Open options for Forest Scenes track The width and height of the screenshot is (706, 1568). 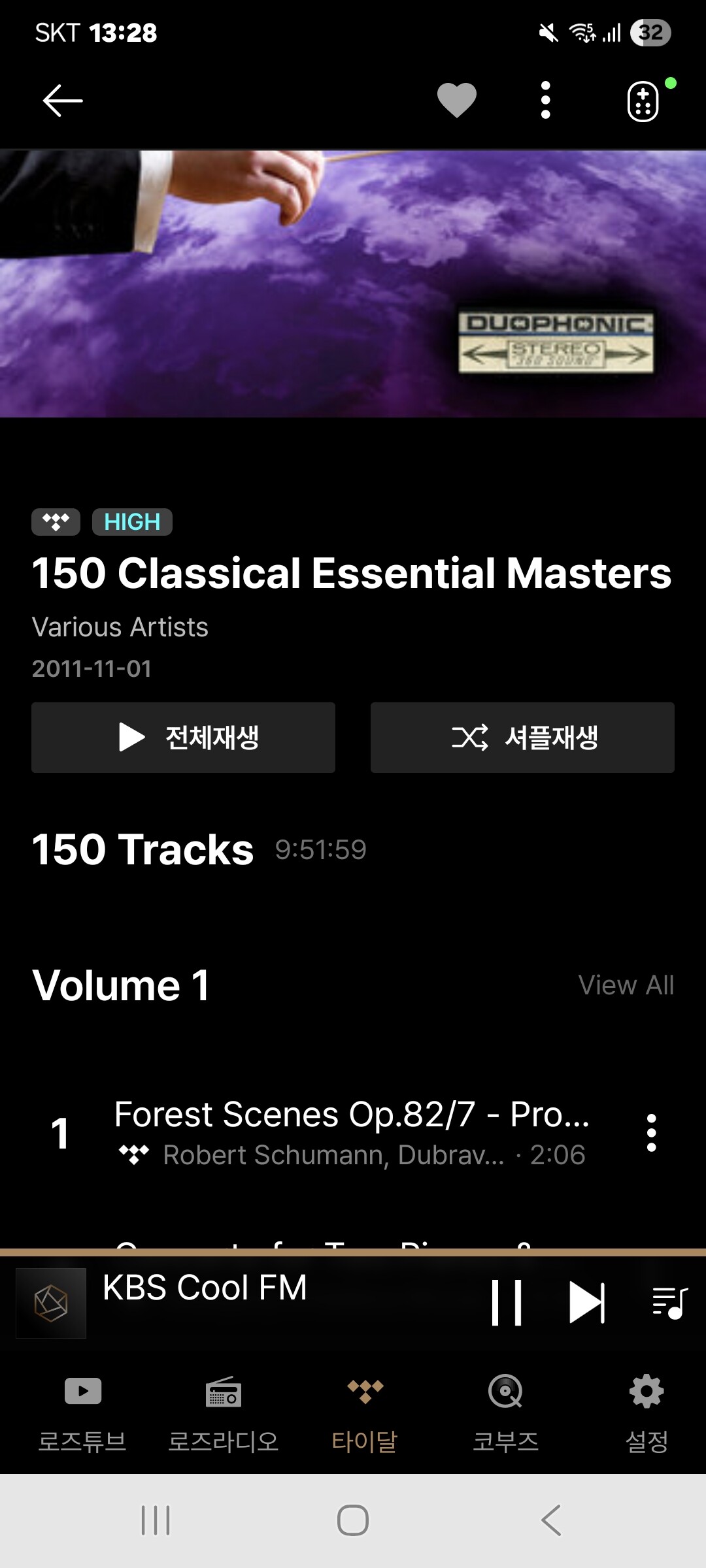tap(651, 1133)
